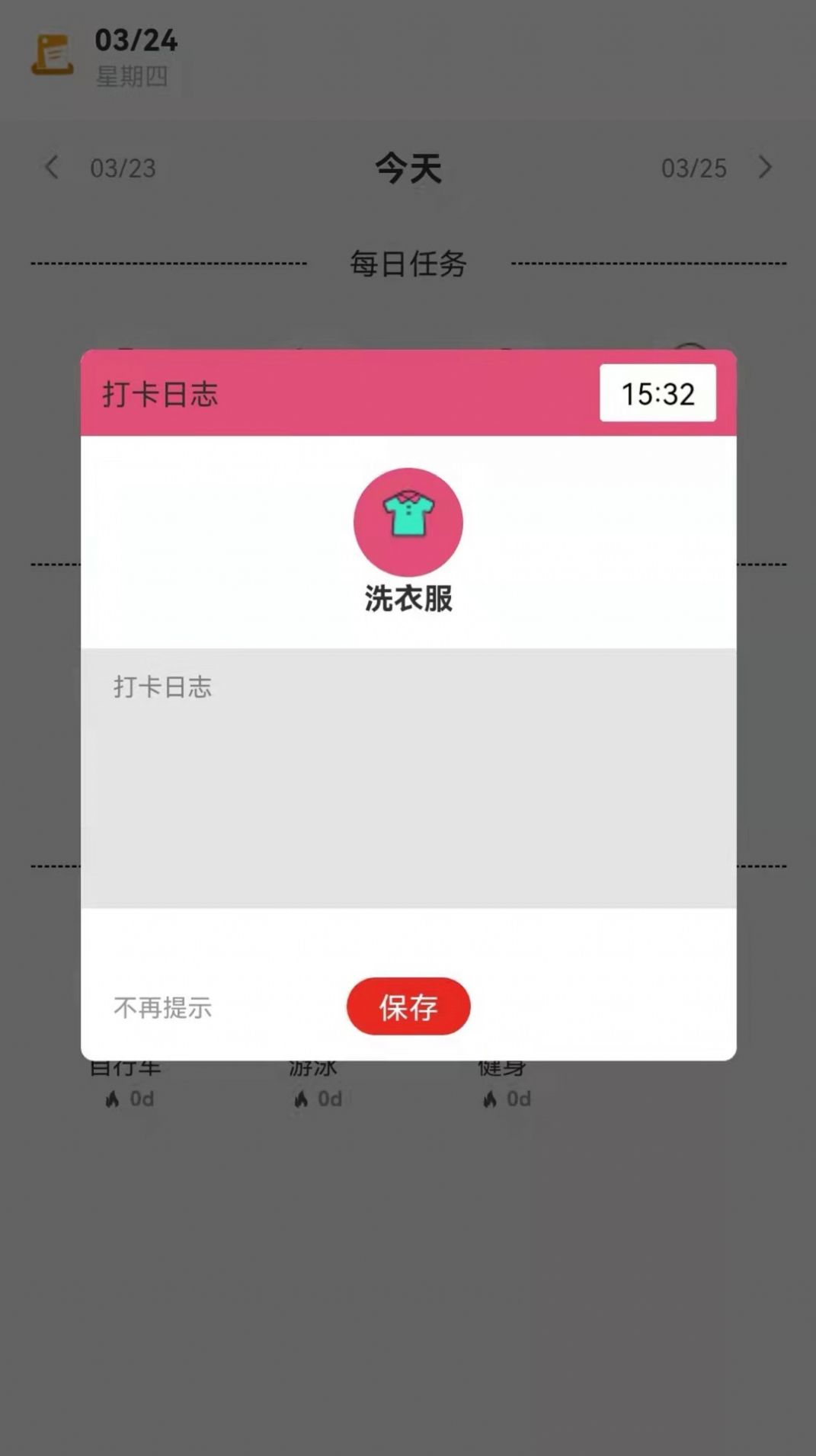Select the 每日任务 section header
Screen dimensions: 816x1456
(x=408, y=264)
